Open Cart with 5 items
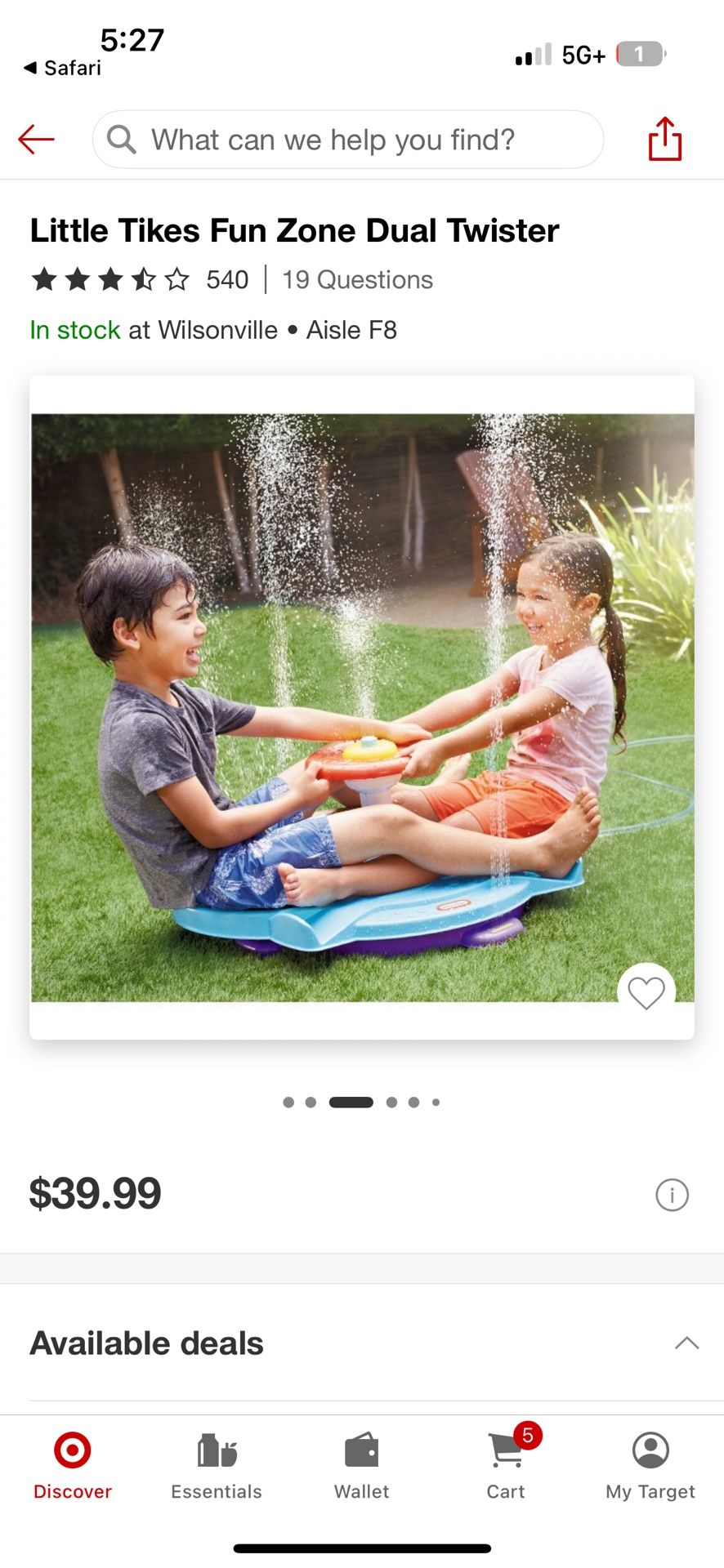 pos(507,1466)
